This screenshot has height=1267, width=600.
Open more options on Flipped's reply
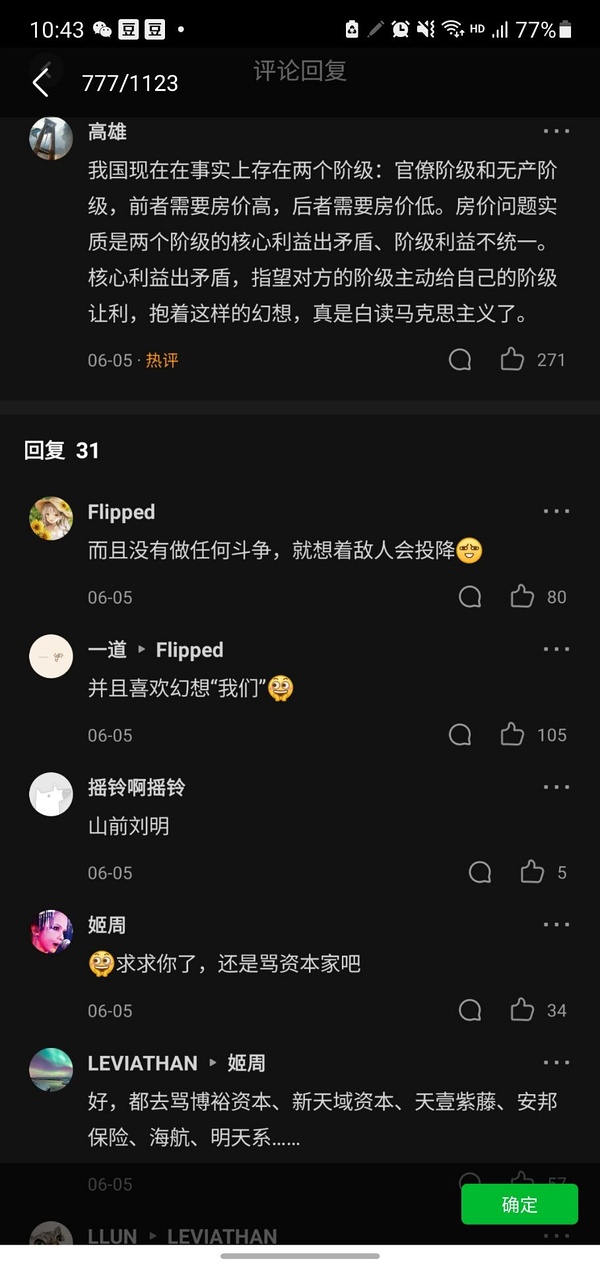pyautogui.click(x=556, y=512)
